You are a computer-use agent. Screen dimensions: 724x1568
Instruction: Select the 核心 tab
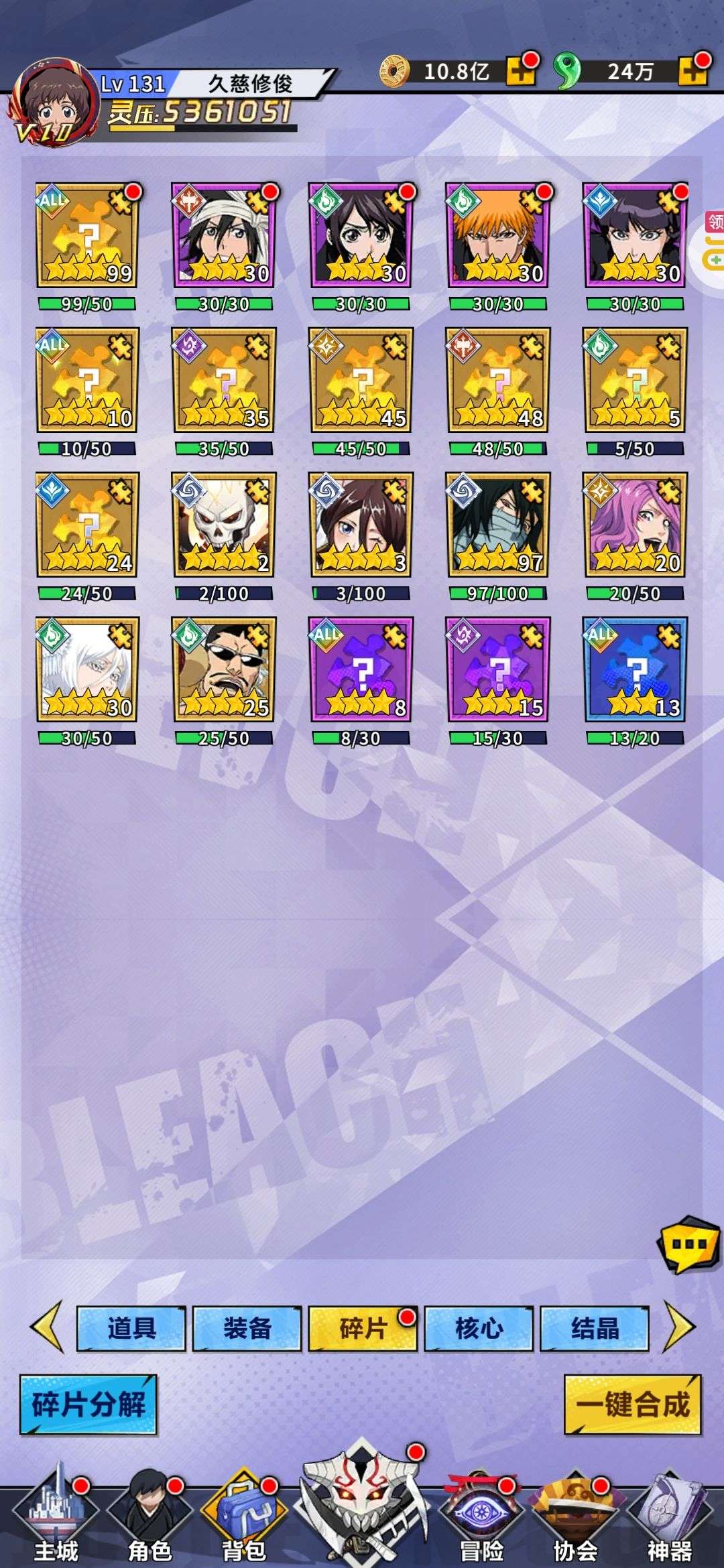point(479,1327)
